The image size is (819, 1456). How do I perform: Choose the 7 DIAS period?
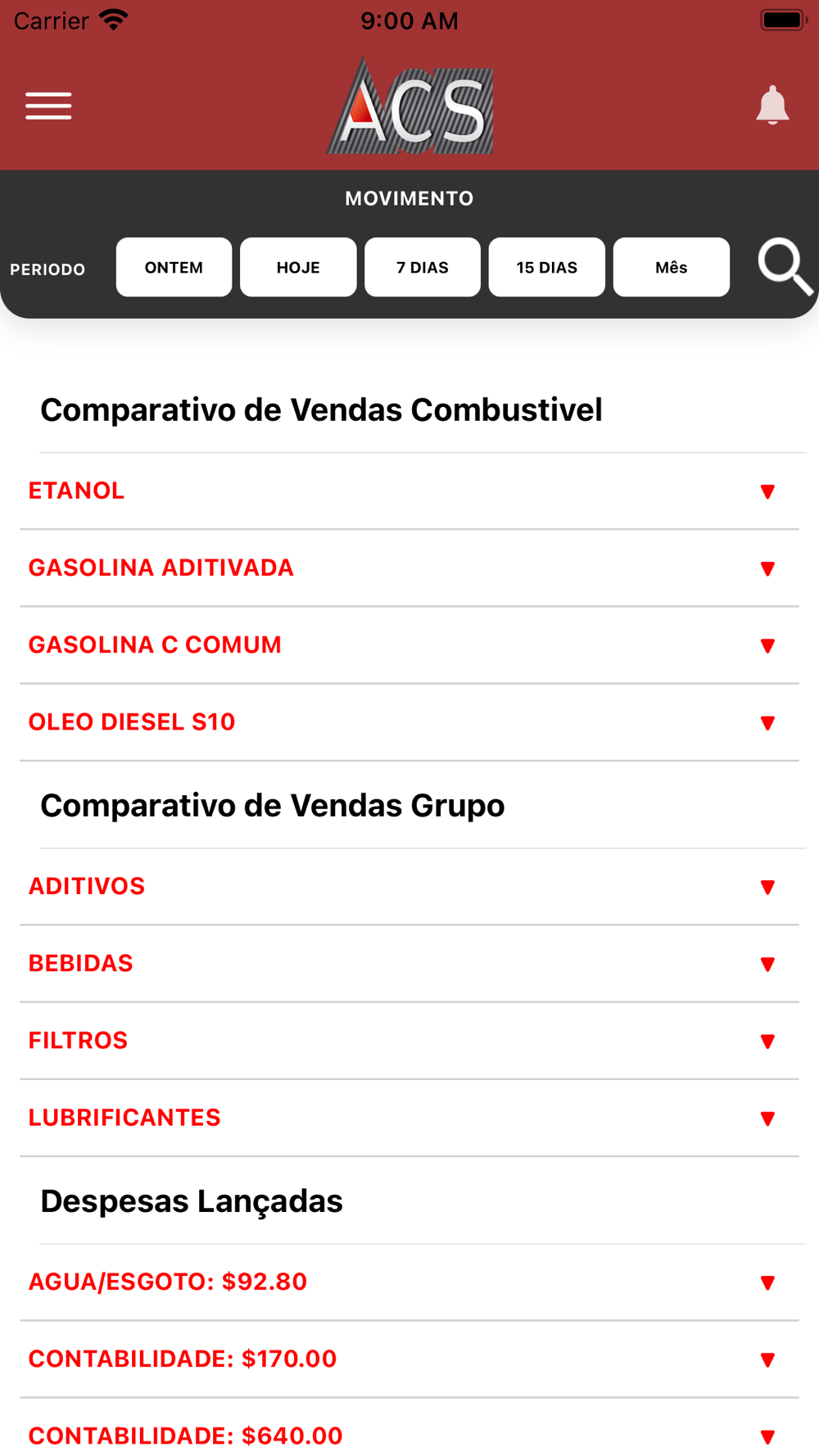(x=423, y=267)
